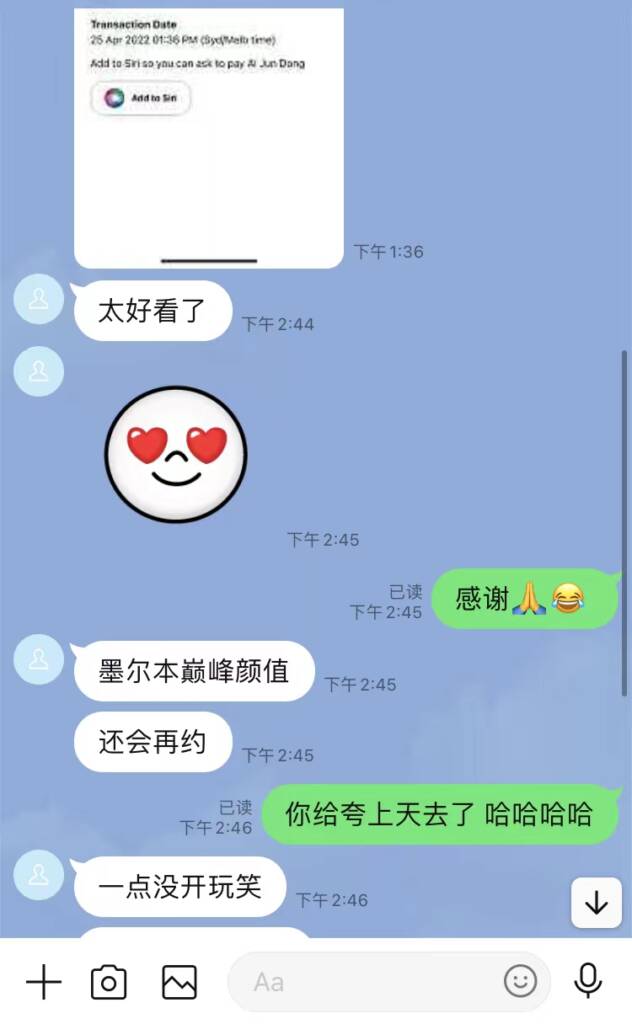This screenshot has height=1024, width=632.
Task: Record a voice message with microphone
Action: tap(589, 982)
